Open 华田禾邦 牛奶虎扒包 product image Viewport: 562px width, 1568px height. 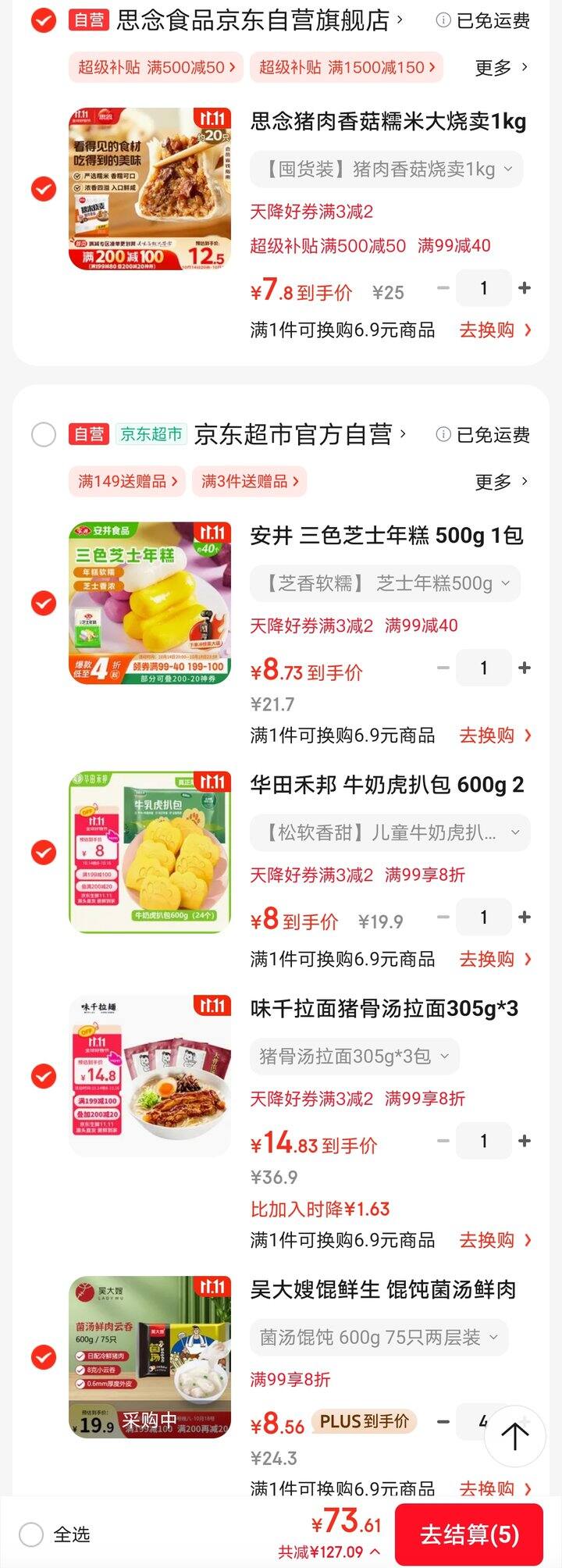pos(150,852)
